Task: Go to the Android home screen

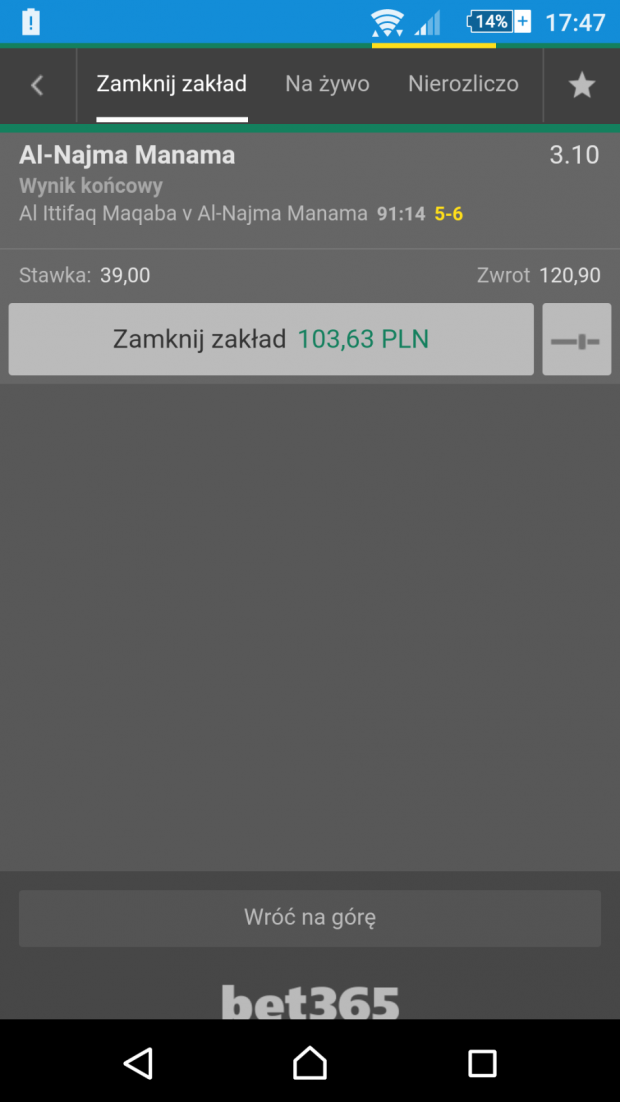Action: click(x=310, y=1062)
